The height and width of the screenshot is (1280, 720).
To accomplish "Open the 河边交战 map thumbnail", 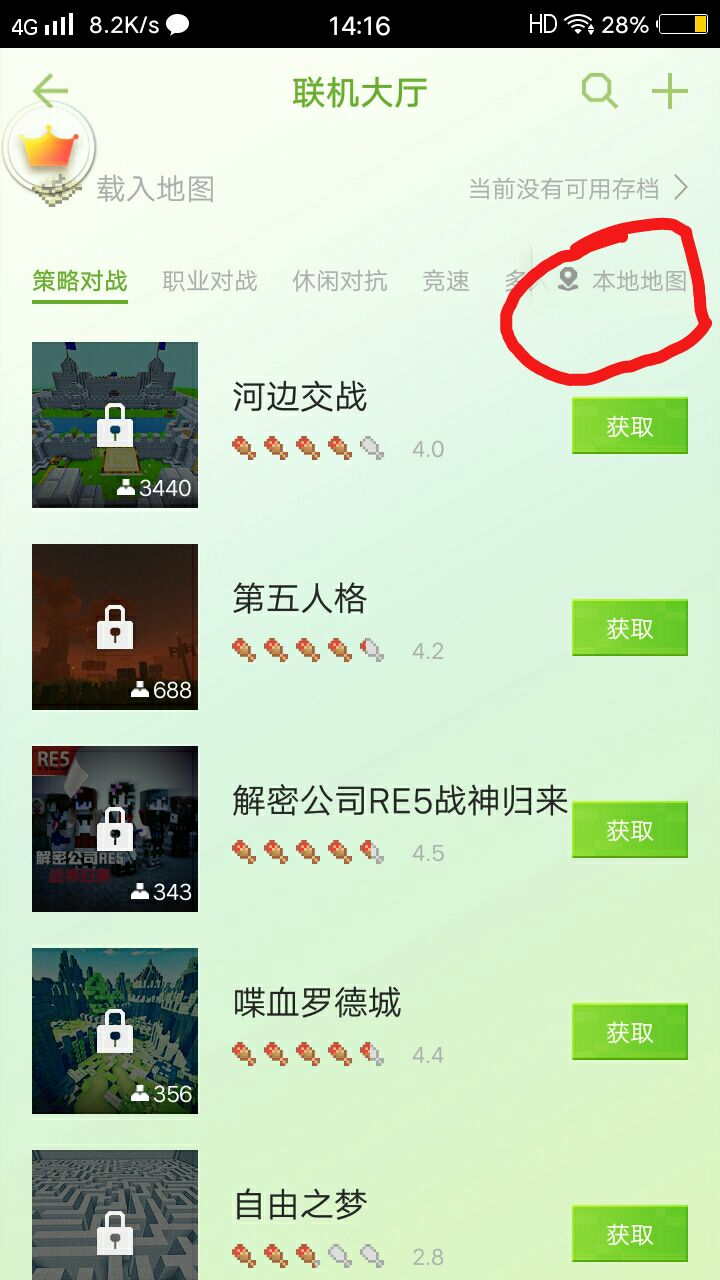I will click(115, 425).
